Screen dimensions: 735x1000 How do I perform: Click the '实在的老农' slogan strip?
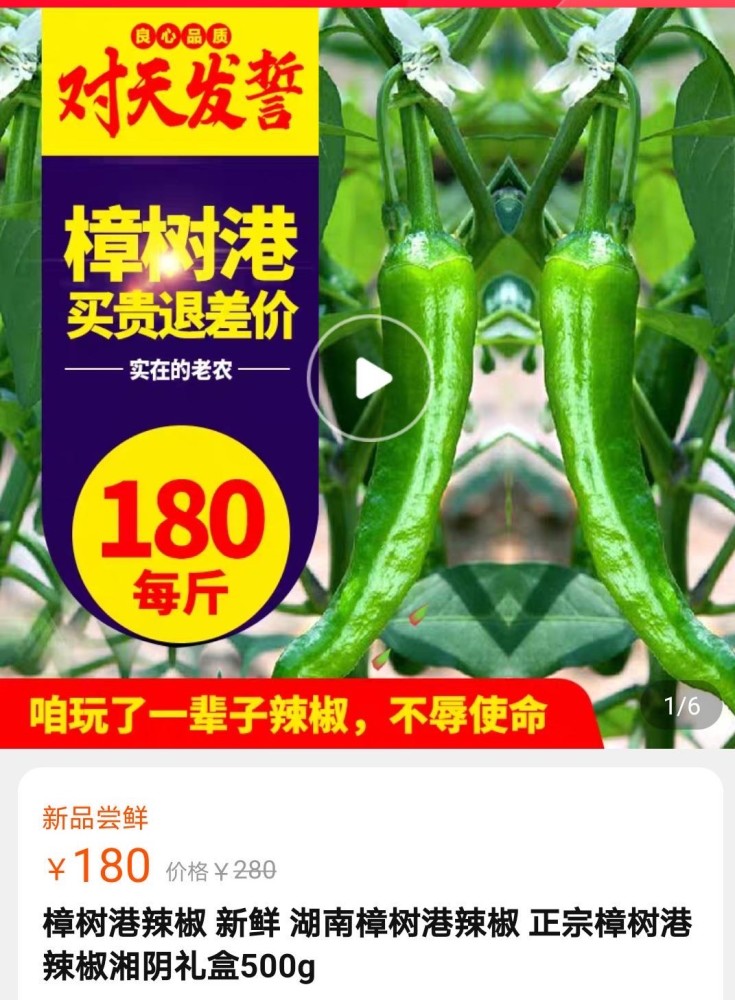point(180,368)
